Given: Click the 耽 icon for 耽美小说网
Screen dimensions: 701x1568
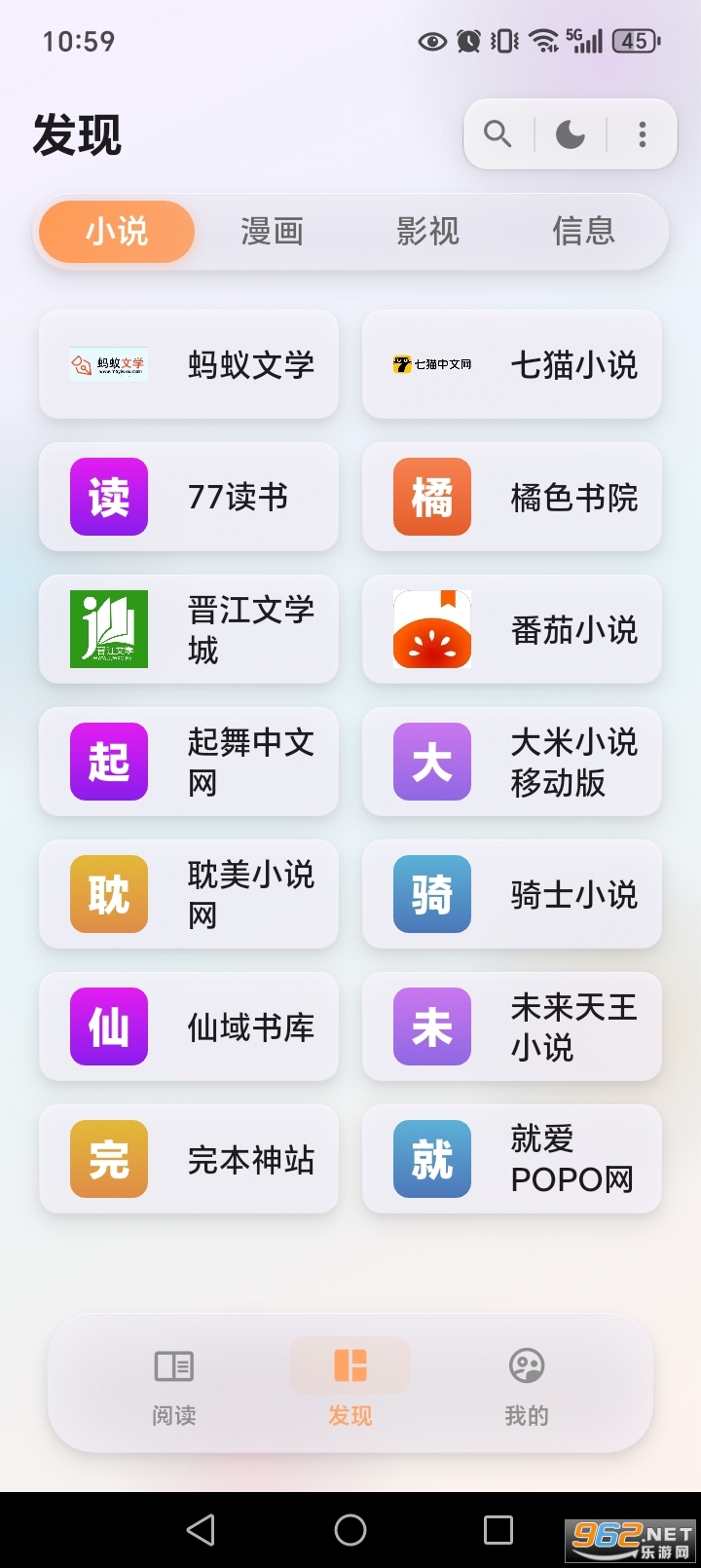Looking at the screenshot, I should 107,894.
